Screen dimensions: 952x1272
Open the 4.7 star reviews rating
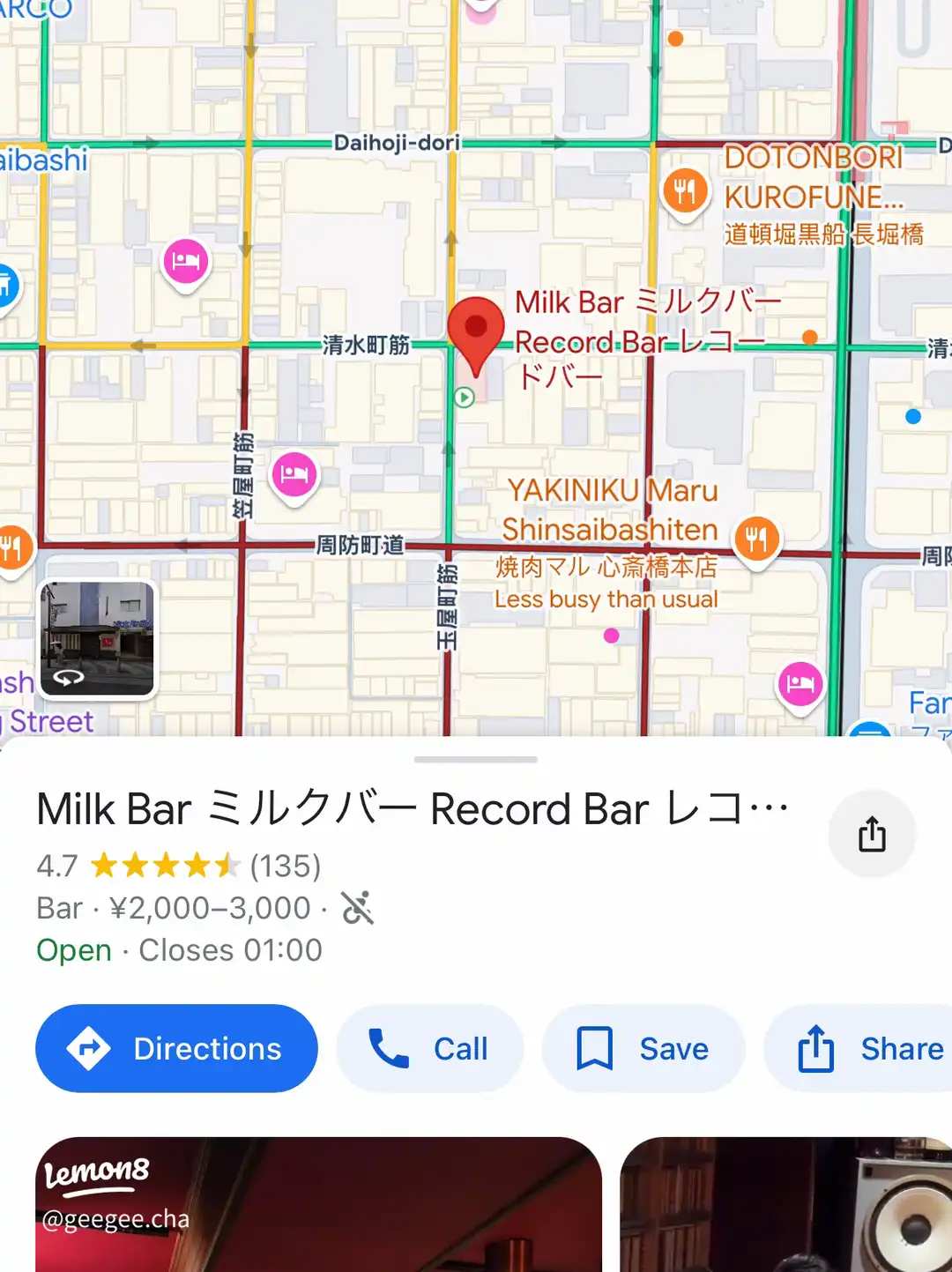(x=178, y=866)
